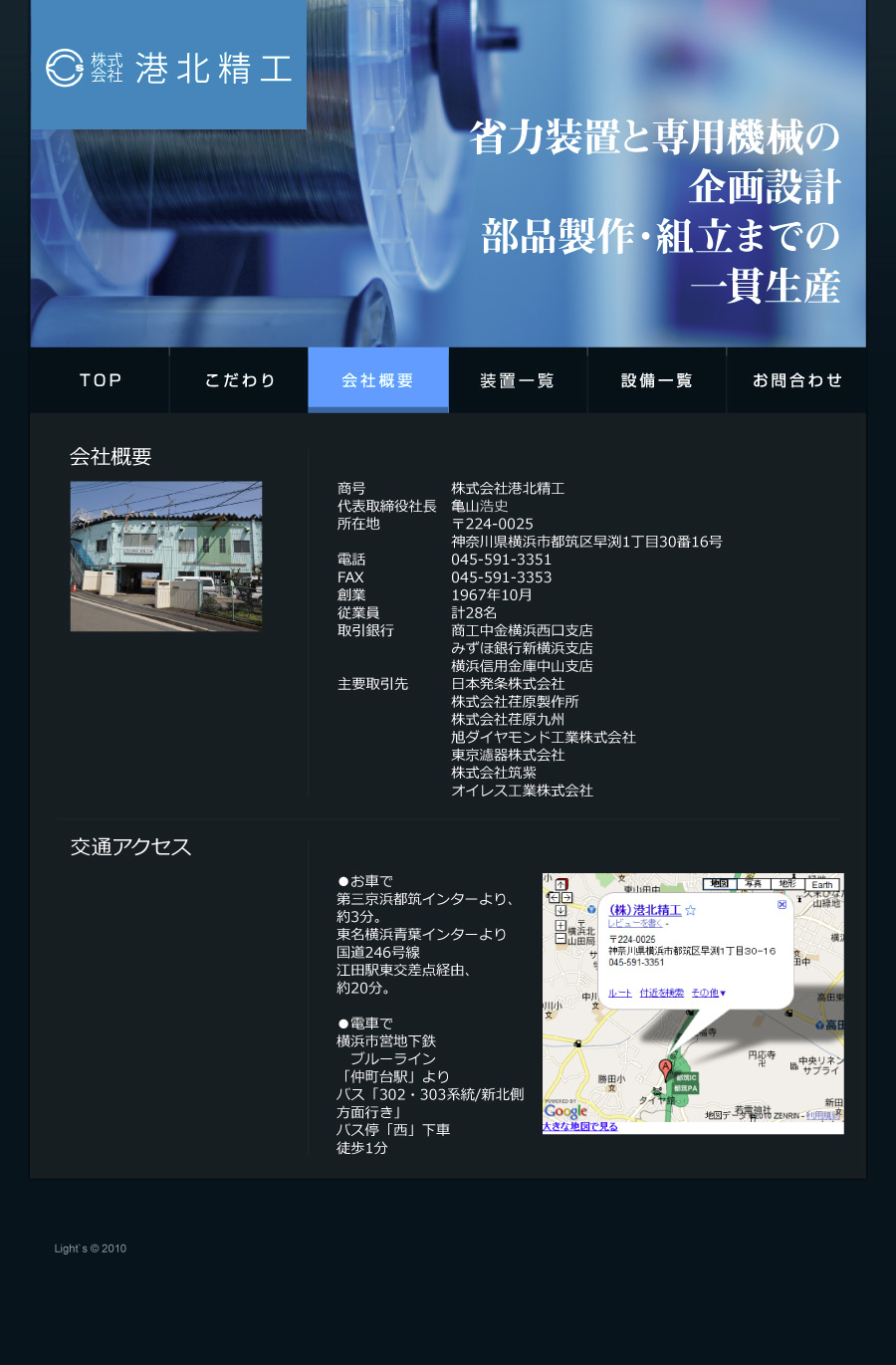Open the TOP navigation page

100,380
